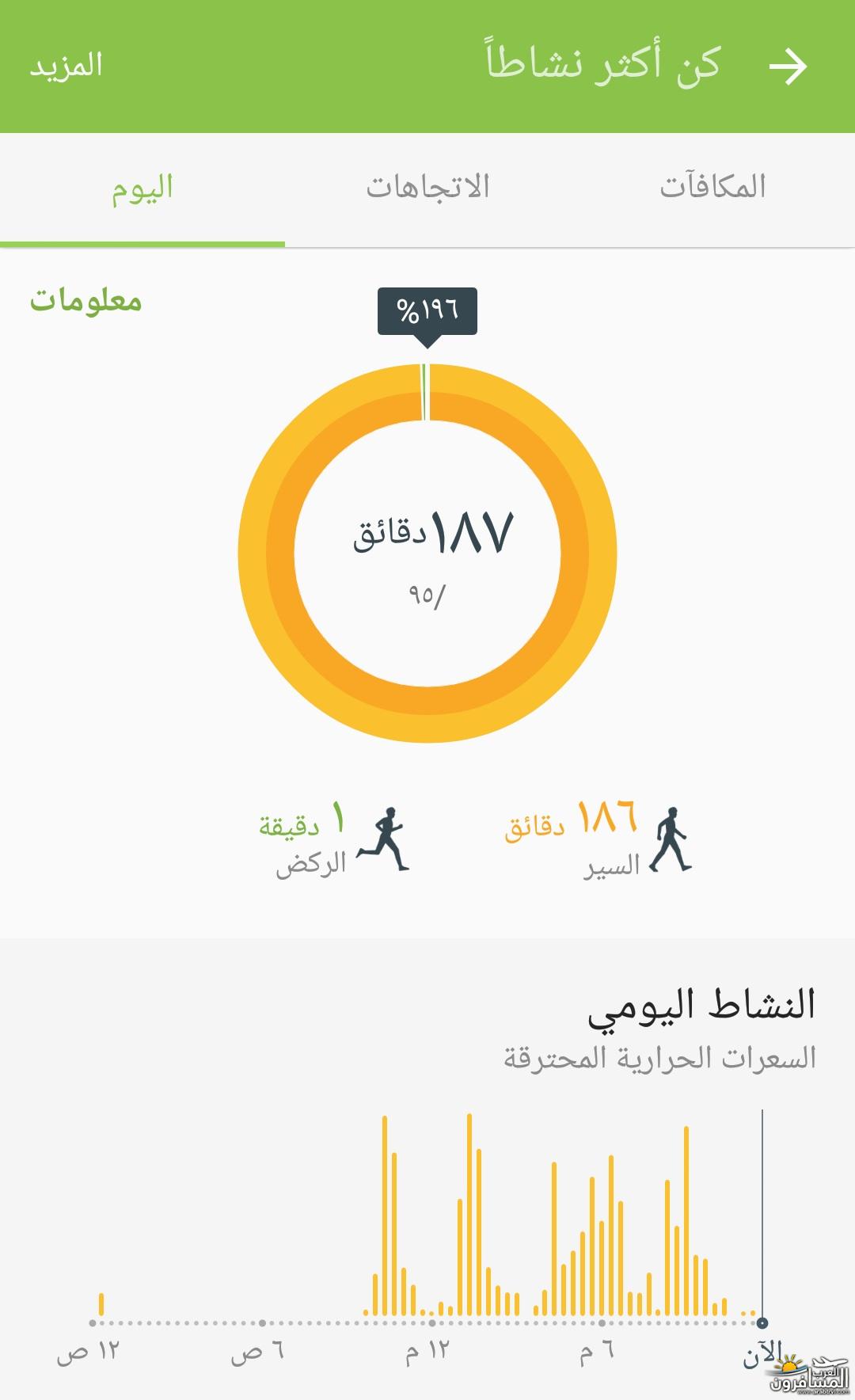Screen dimensions: 855x1400
Task: Switch to the المكافآت (Rewards) tab
Action: point(712,188)
